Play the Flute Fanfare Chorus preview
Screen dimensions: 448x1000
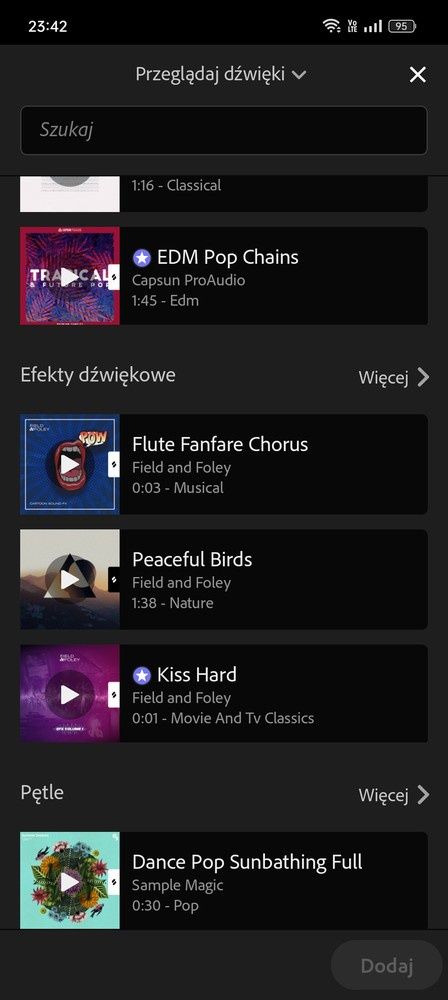70,464
